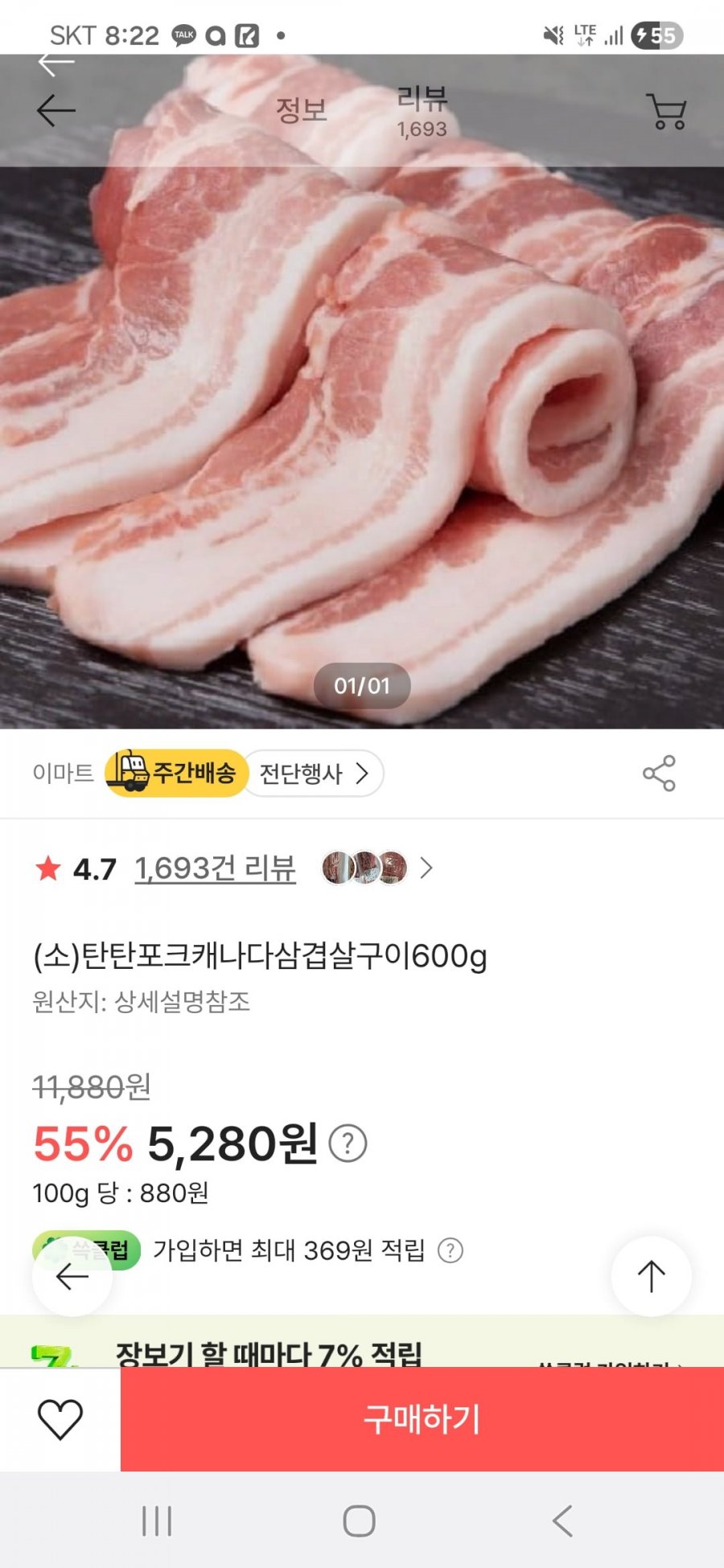Image resolution: width=724 pixels, height=1568 pixels.
Task: Tap 구매하기 to buy this item
Action: click(x=422, y=1419)
